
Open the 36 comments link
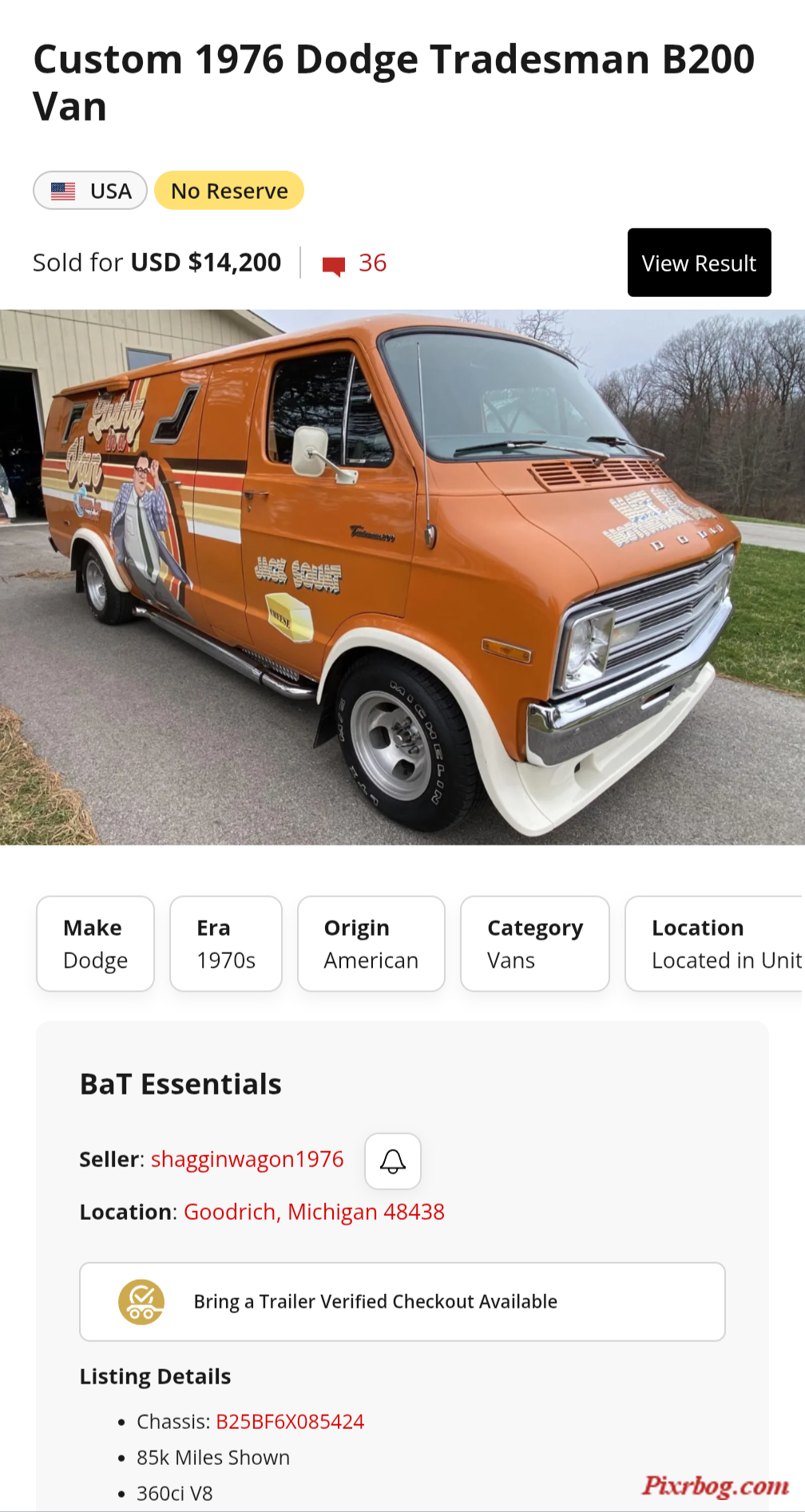(355, 263)
